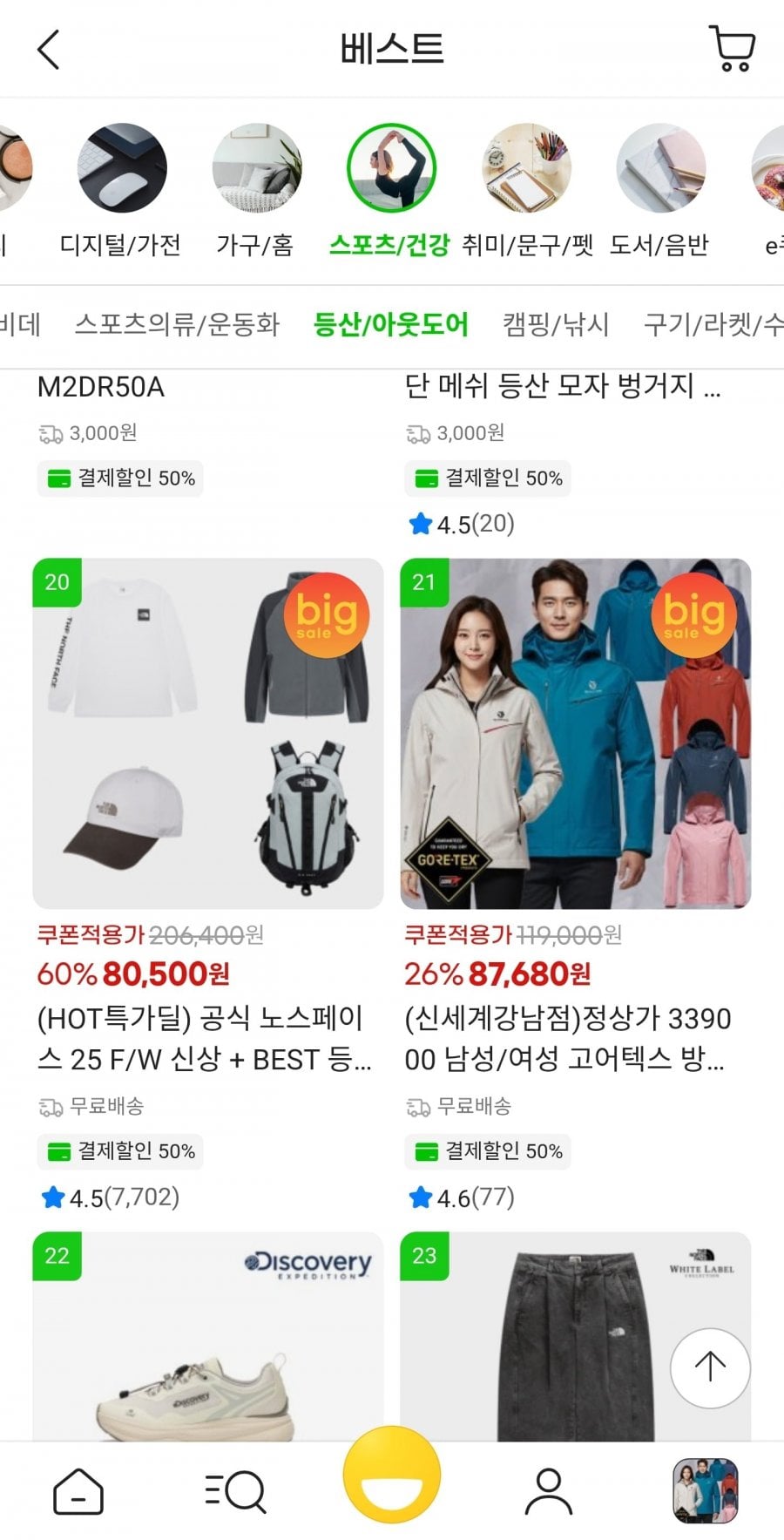Open the recently viewed item thumbnail

(x=706, y=1490)
